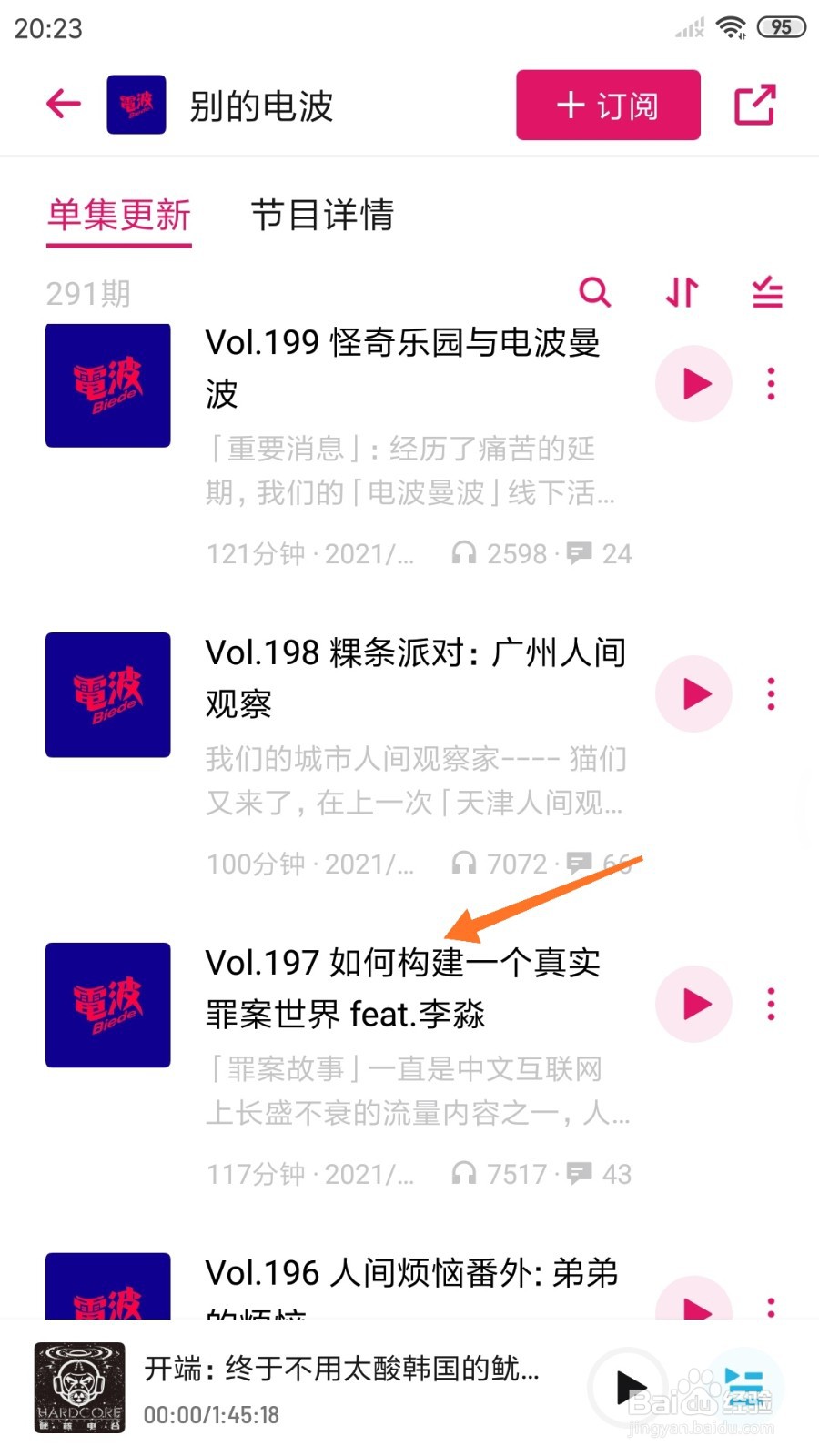Click the 24 comments count on Vol.199
This screenshot has height=1456, width=819.
coord(613,553)
